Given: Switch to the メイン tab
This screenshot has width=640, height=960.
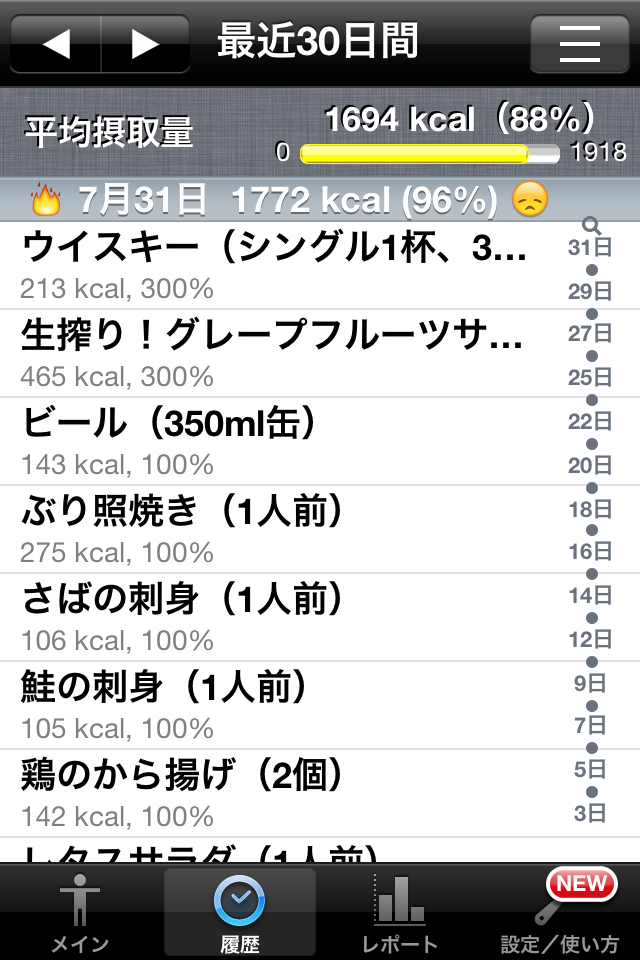Looking at the screenshot, I should [80, 912].
